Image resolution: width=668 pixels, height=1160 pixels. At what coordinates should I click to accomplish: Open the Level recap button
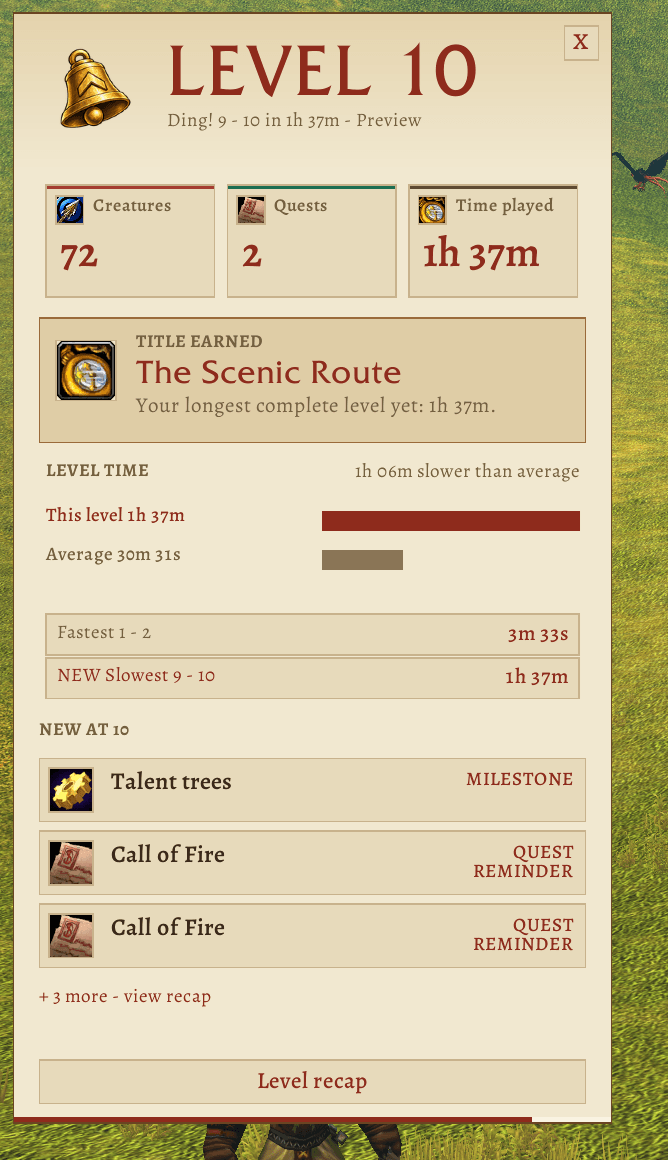(x=312, y=1082)
